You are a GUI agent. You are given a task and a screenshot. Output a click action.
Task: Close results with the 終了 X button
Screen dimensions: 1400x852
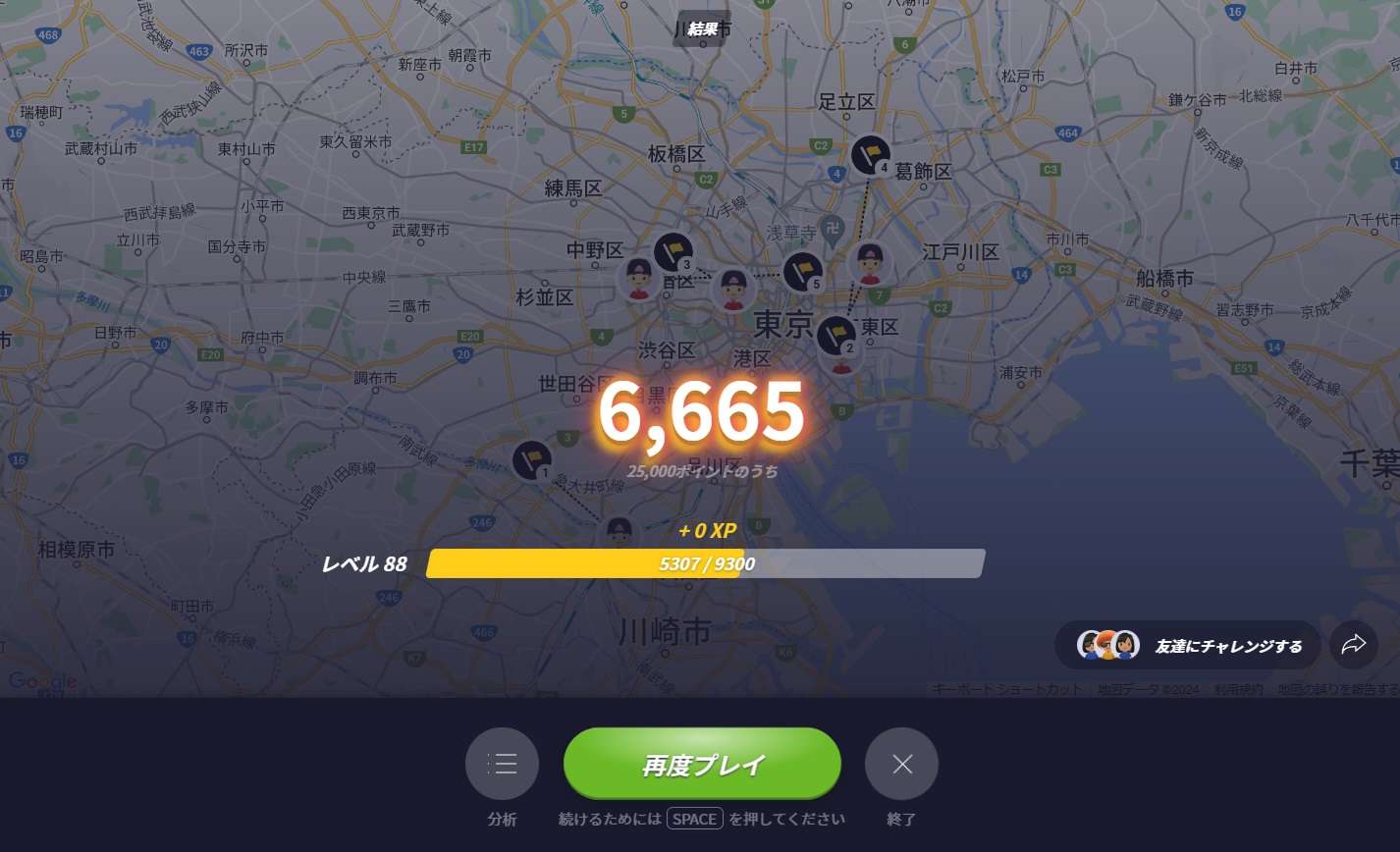pos(901,764)
